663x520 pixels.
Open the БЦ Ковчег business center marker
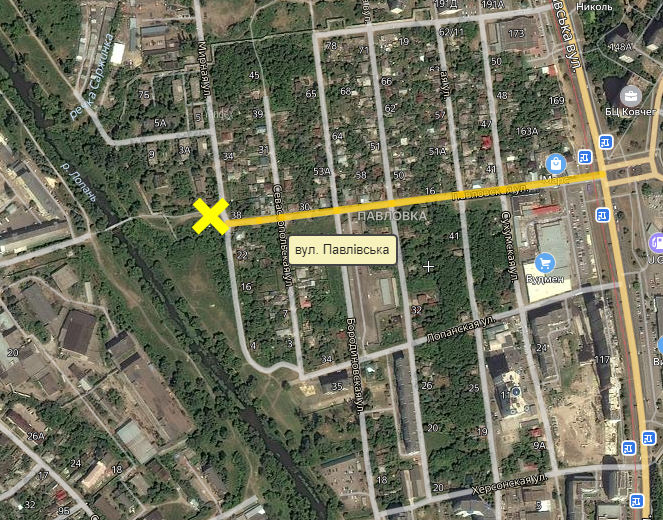pos(631,96)
